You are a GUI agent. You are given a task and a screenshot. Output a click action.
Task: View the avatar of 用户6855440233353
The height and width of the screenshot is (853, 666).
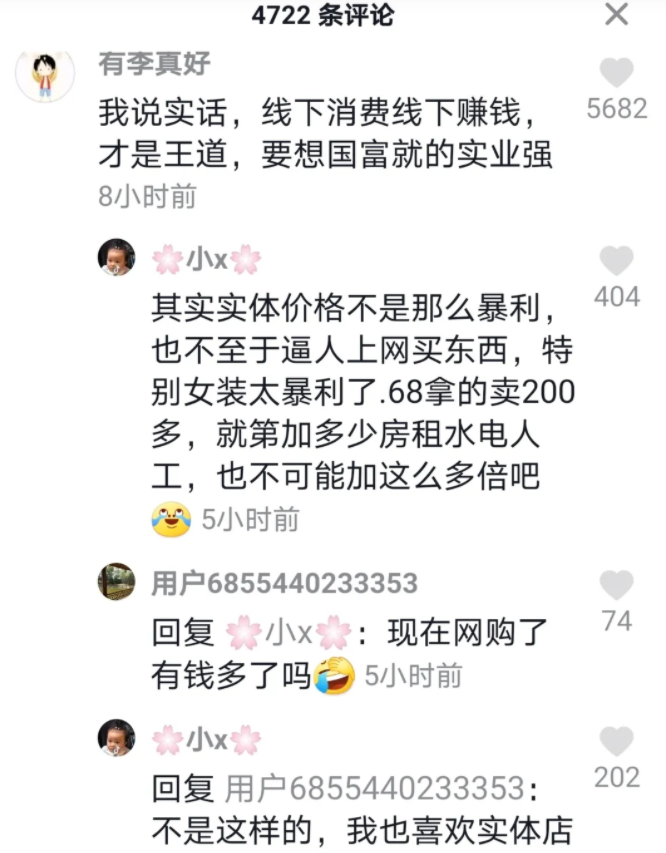[116, 582]
